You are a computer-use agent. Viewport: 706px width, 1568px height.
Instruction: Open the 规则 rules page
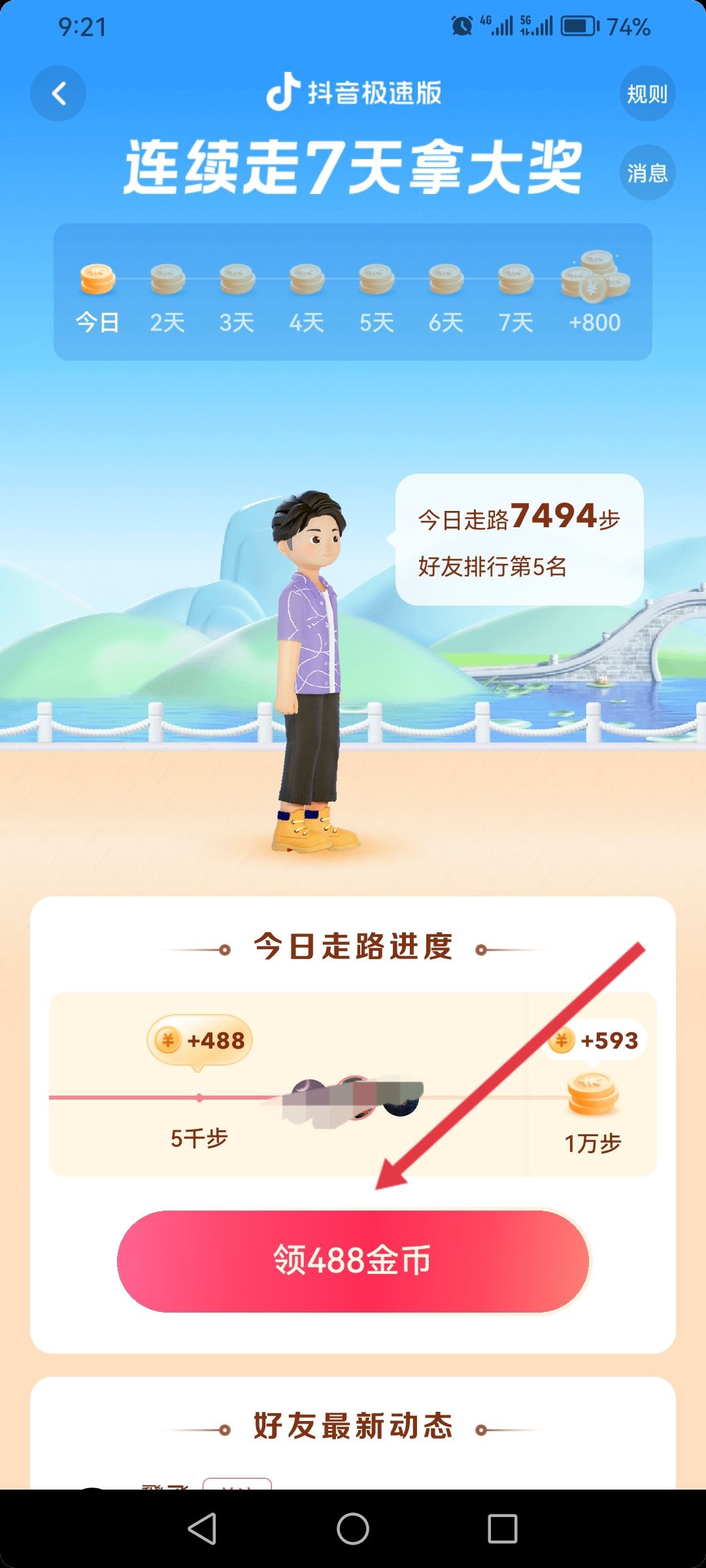pyautogui.click(x=647, y=93)
